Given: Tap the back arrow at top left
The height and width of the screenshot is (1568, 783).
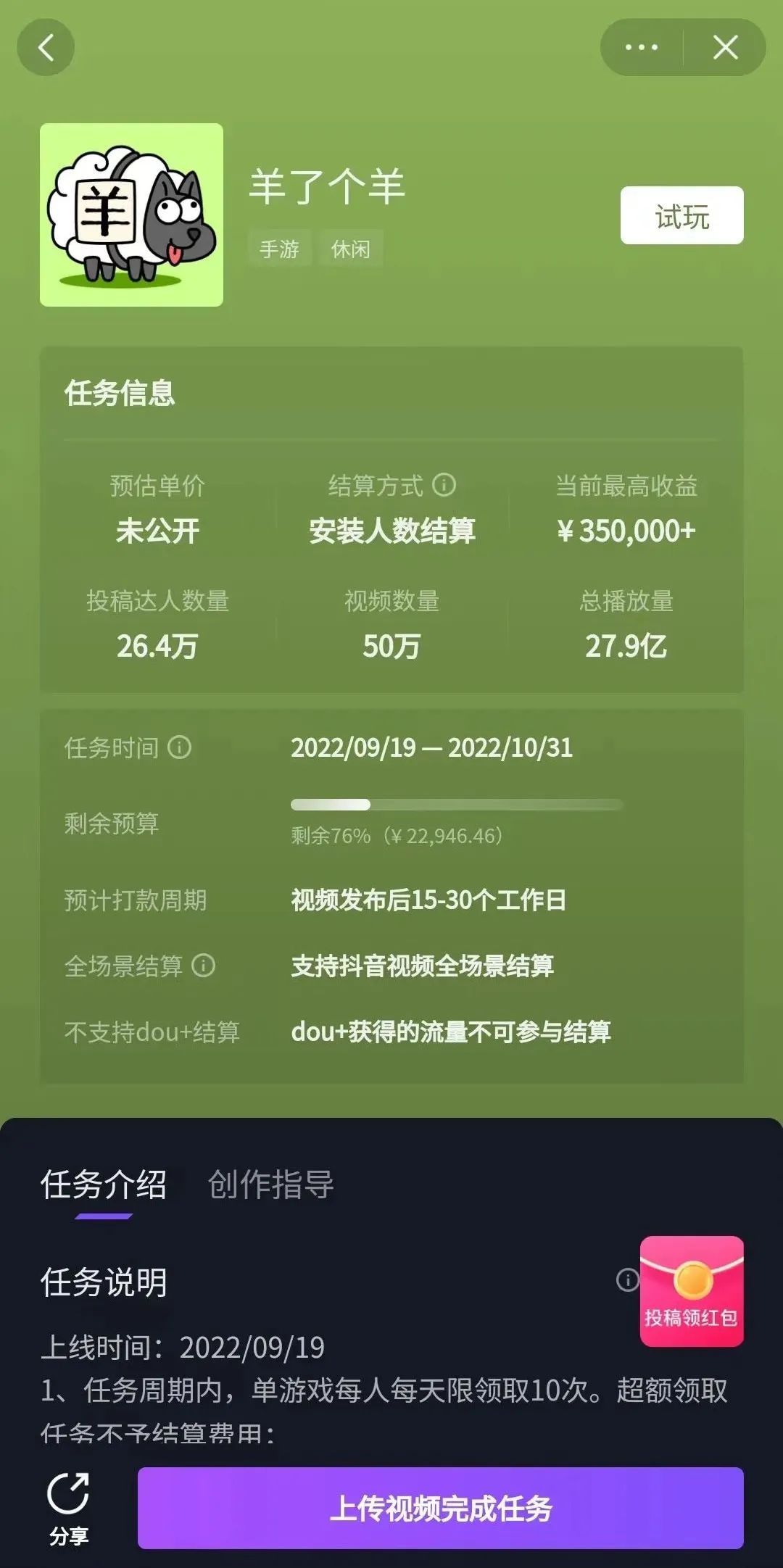Looking at the screenshot, I should [45, 46].
